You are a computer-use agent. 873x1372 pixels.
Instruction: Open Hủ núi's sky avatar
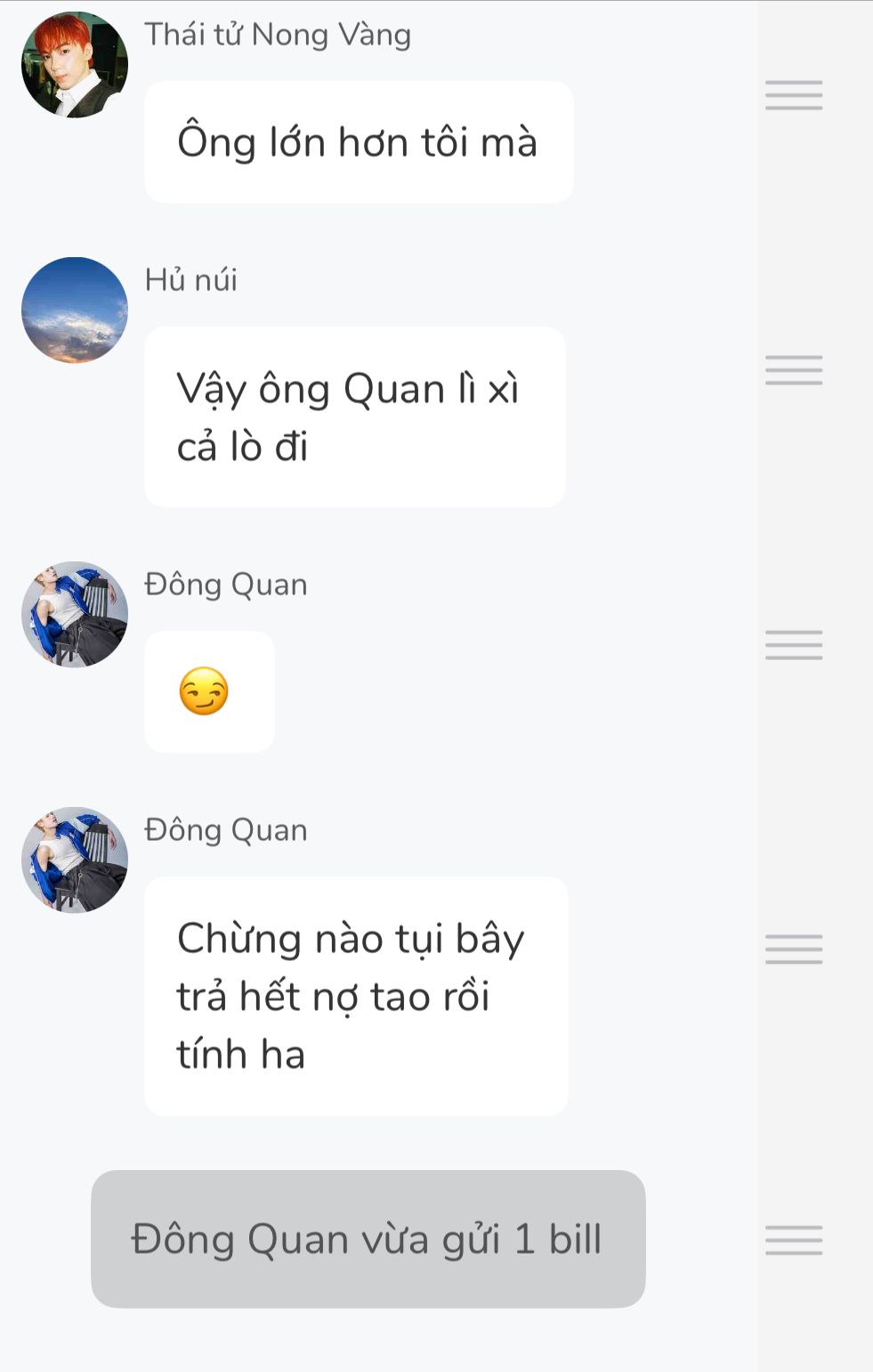pyautogui.click(x=75, y=311)
